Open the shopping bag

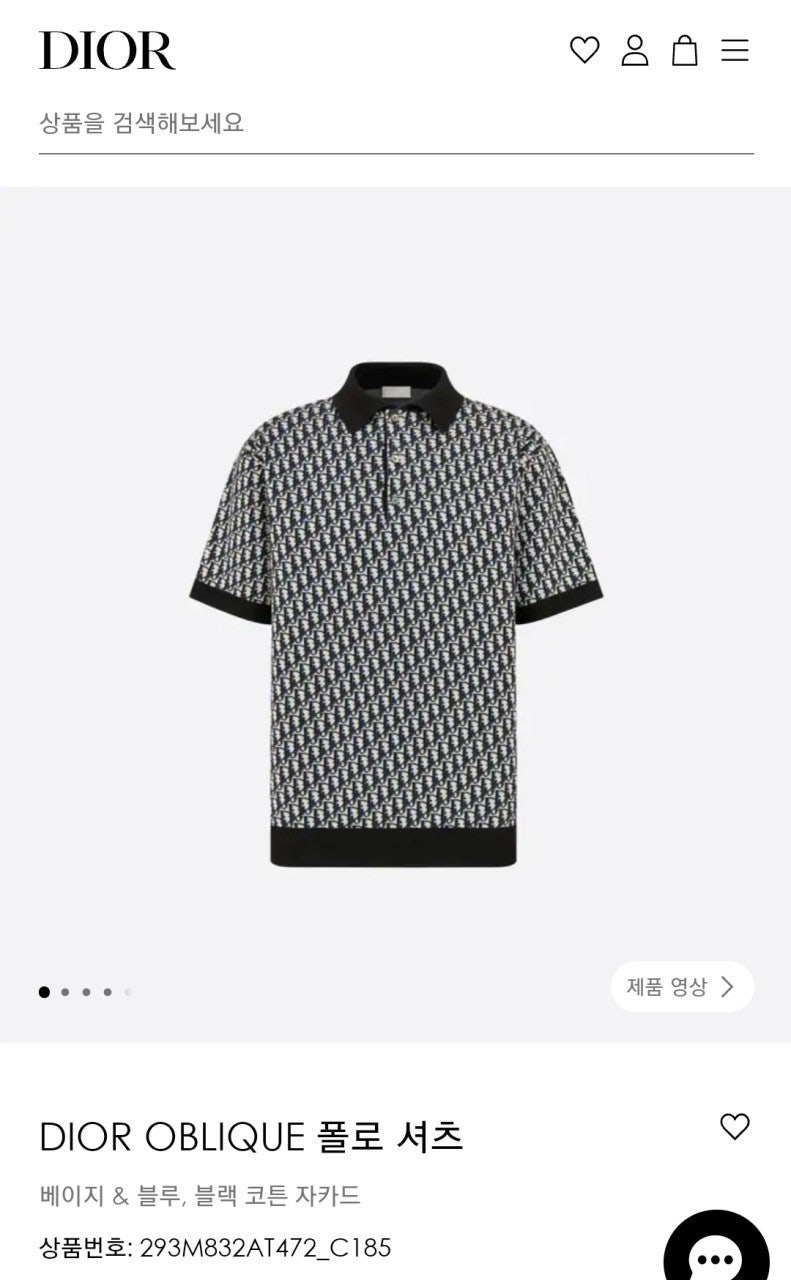click(x=685, y=50)
